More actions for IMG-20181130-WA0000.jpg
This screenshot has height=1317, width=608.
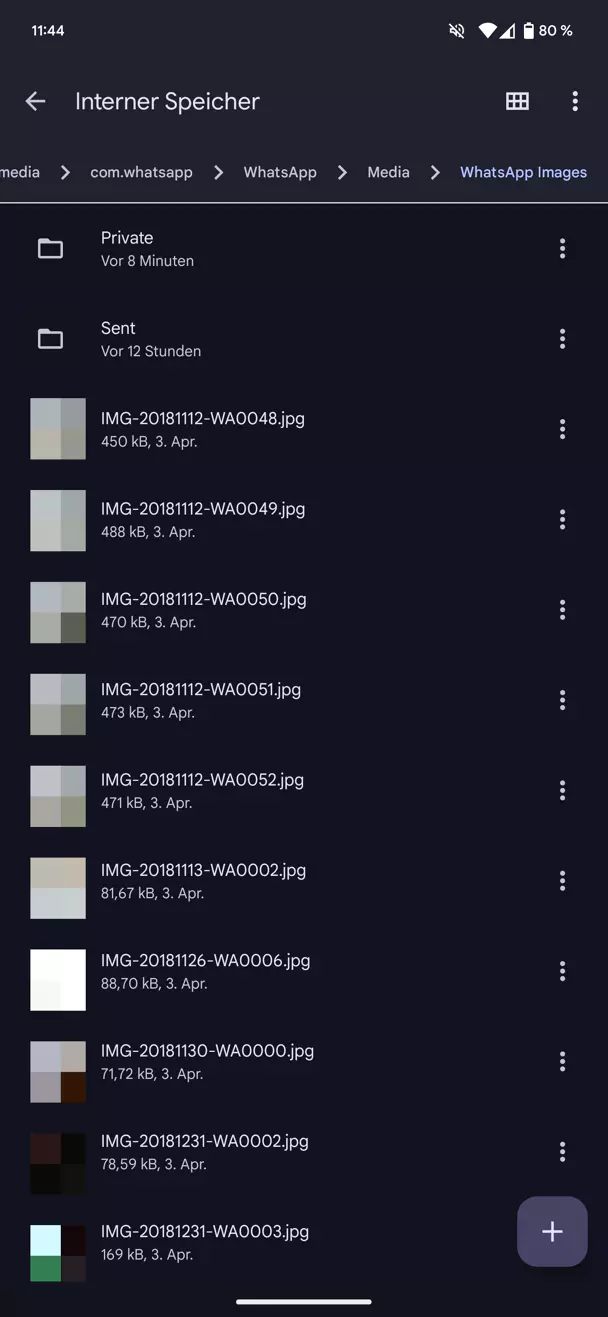click(x=562, y=1061)
